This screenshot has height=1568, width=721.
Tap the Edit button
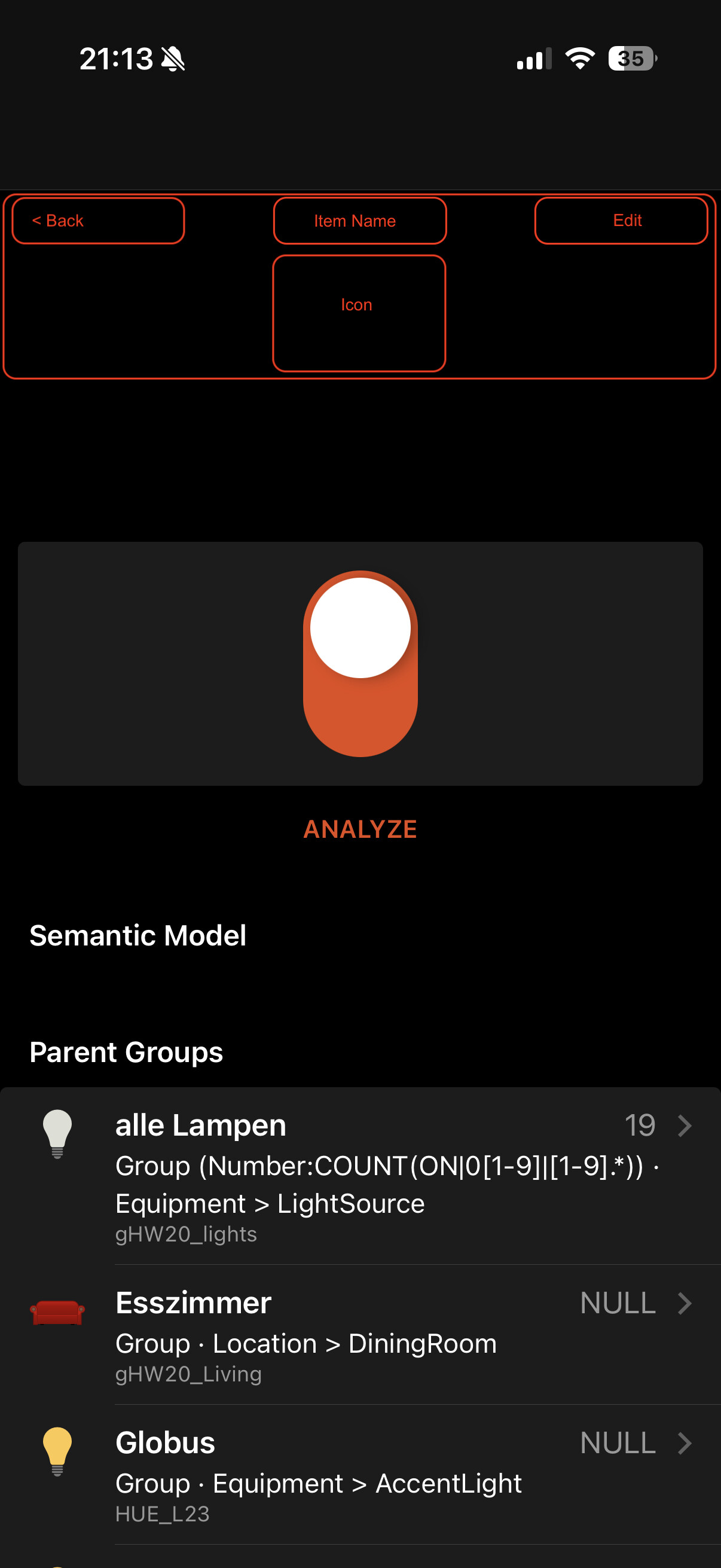[621, 220]
